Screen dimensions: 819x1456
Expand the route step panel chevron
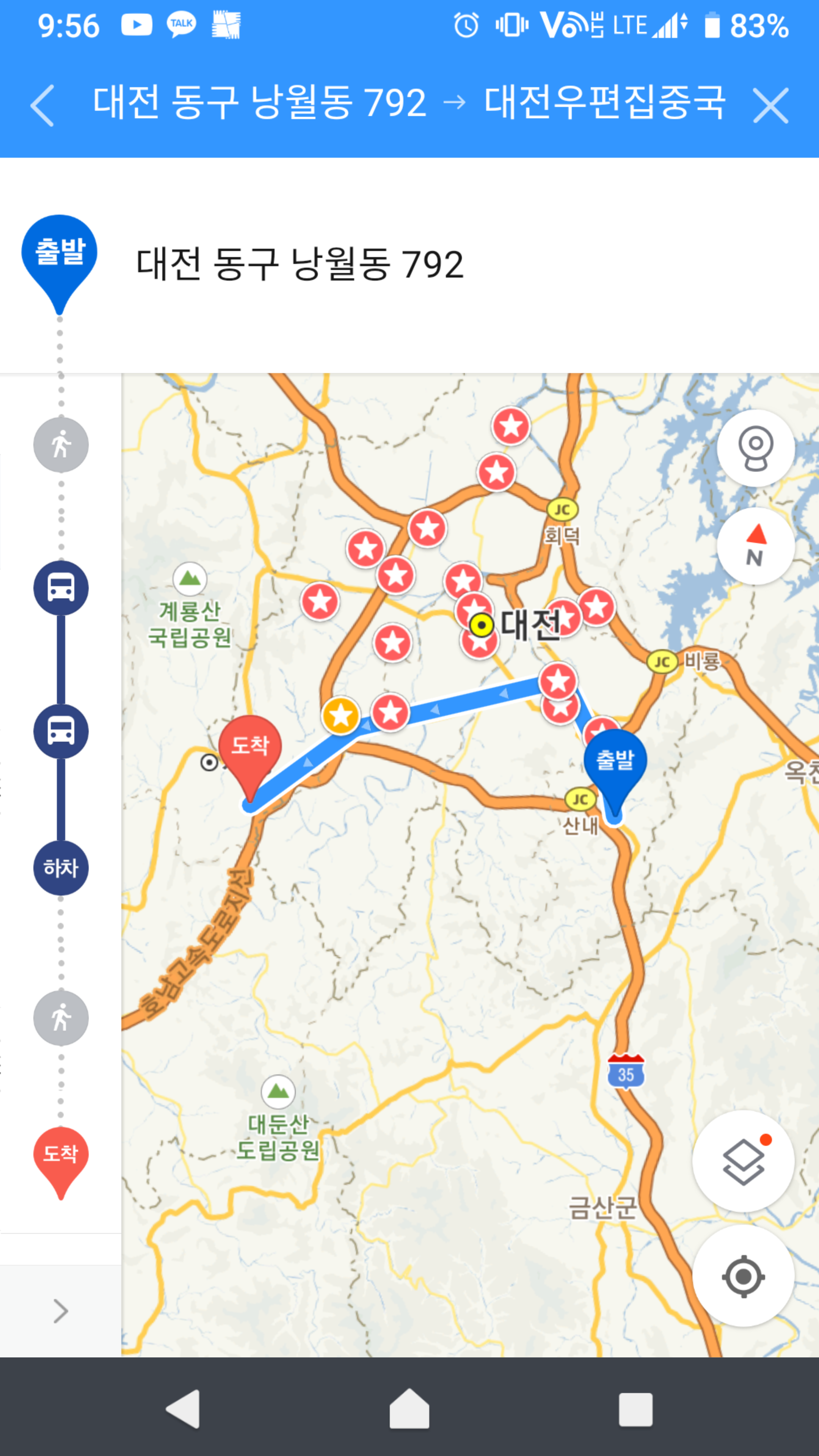(x=61, y=1311)
